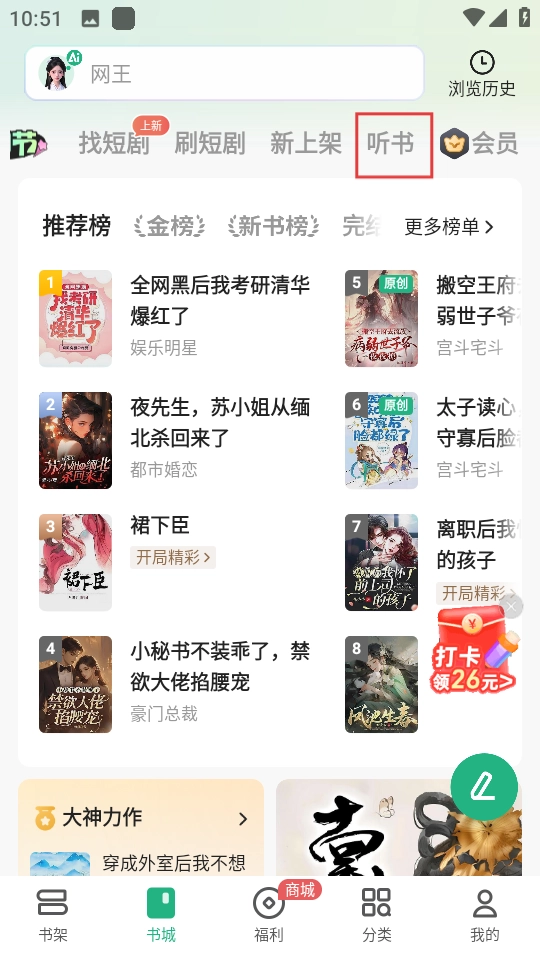This screenshot has width=540, height=960.
Task: Open the search box showing 网王
Action: [224, 73]
